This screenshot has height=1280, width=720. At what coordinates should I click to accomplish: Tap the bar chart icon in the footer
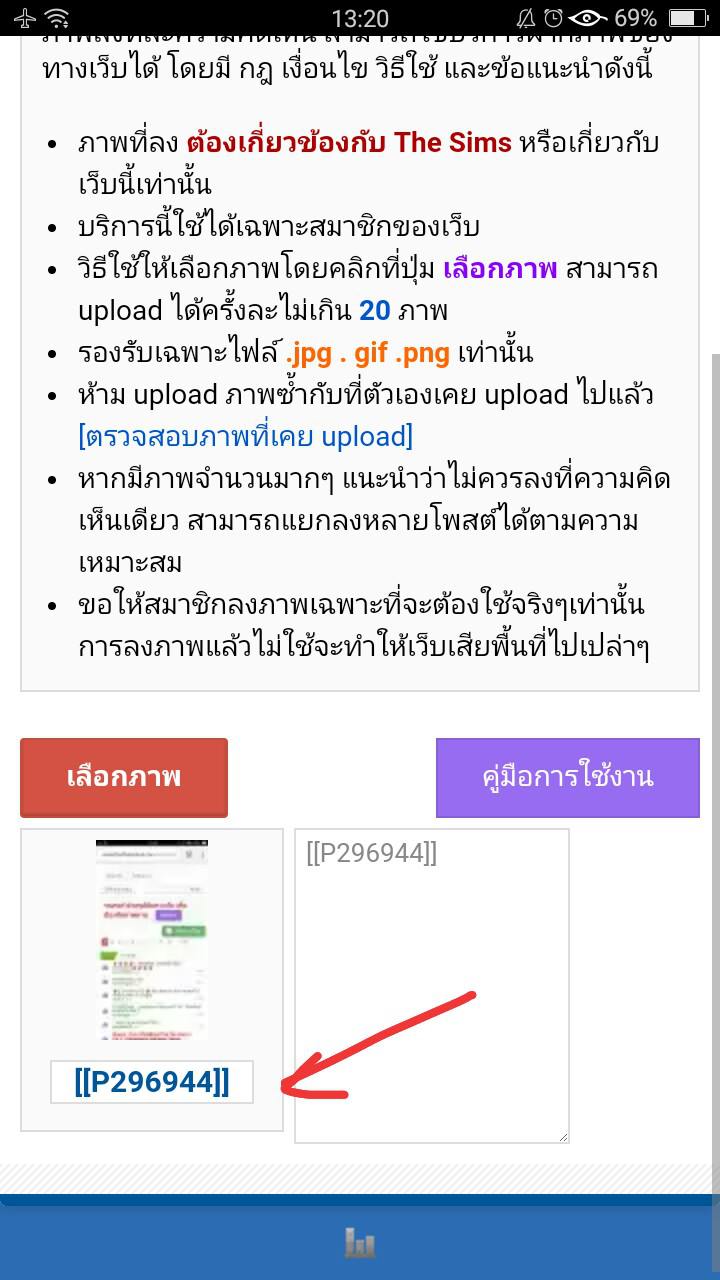(x=360, y=1243)
